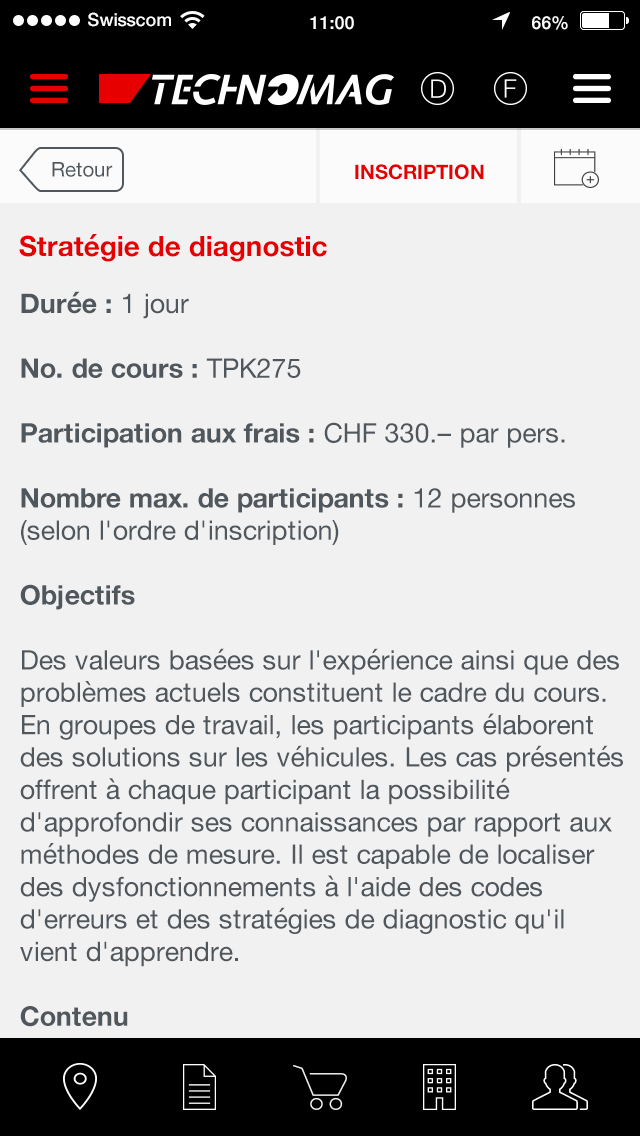This screenshot has height=1136, width=640.
Task: Open the building tab
Action: [439, 1087]
